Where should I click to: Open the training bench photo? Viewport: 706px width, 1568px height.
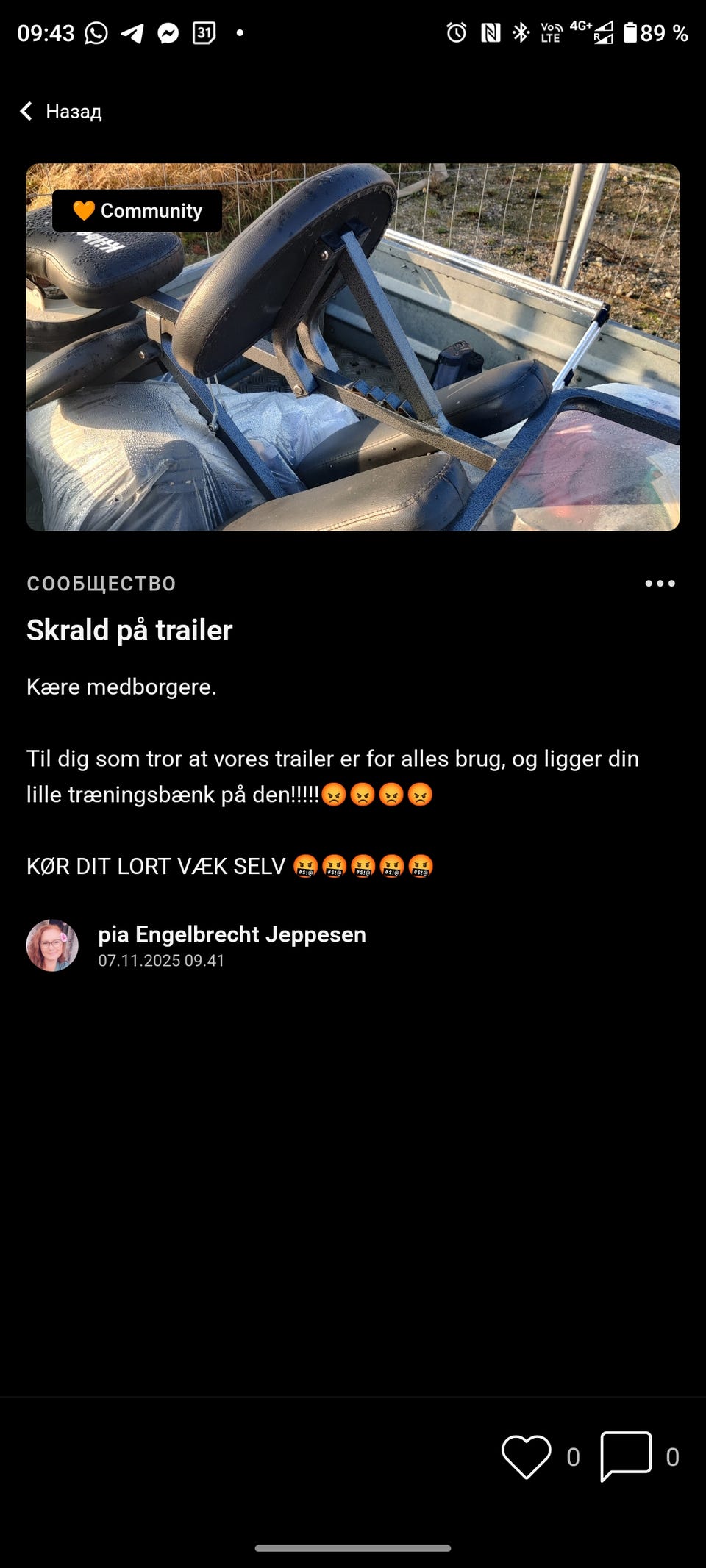[353, 347]
